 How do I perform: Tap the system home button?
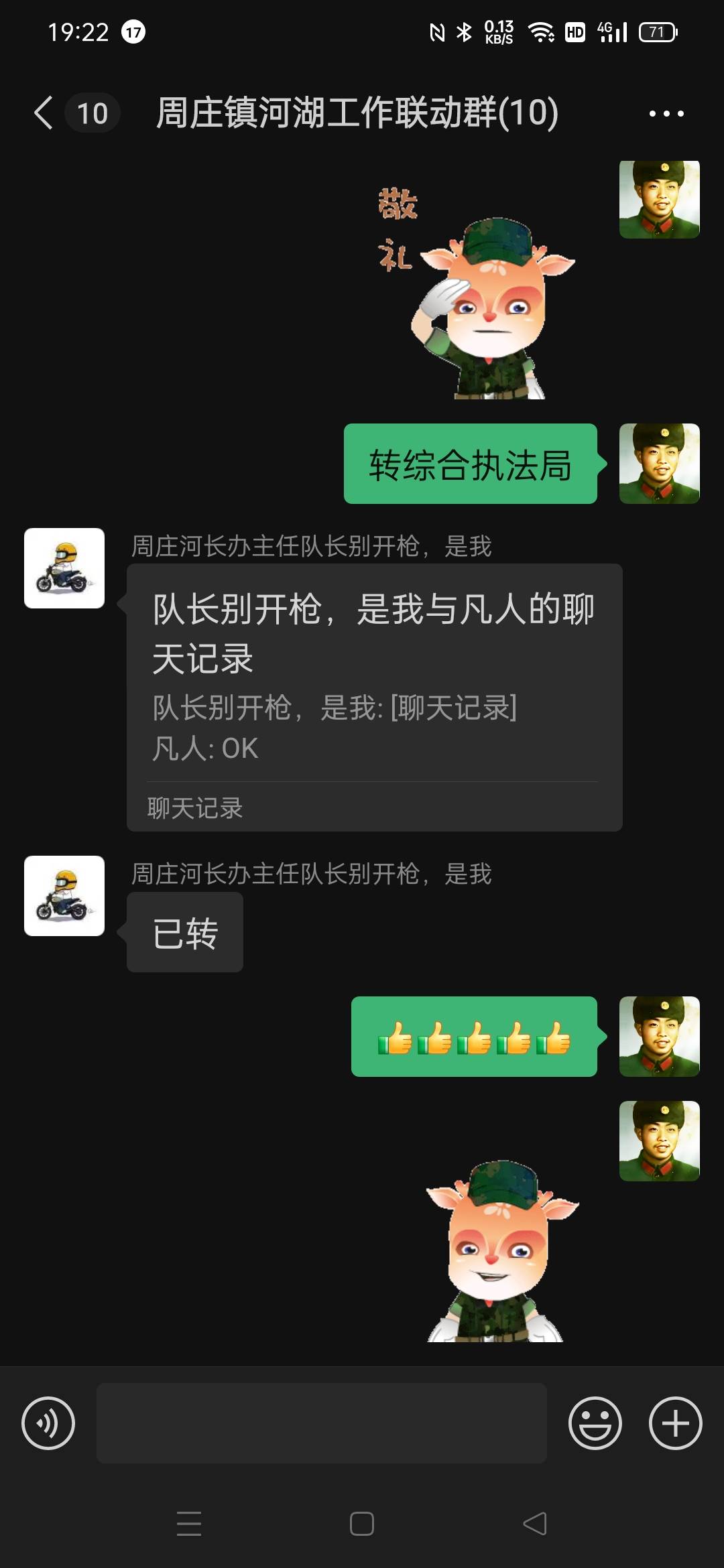point(362,1524)
